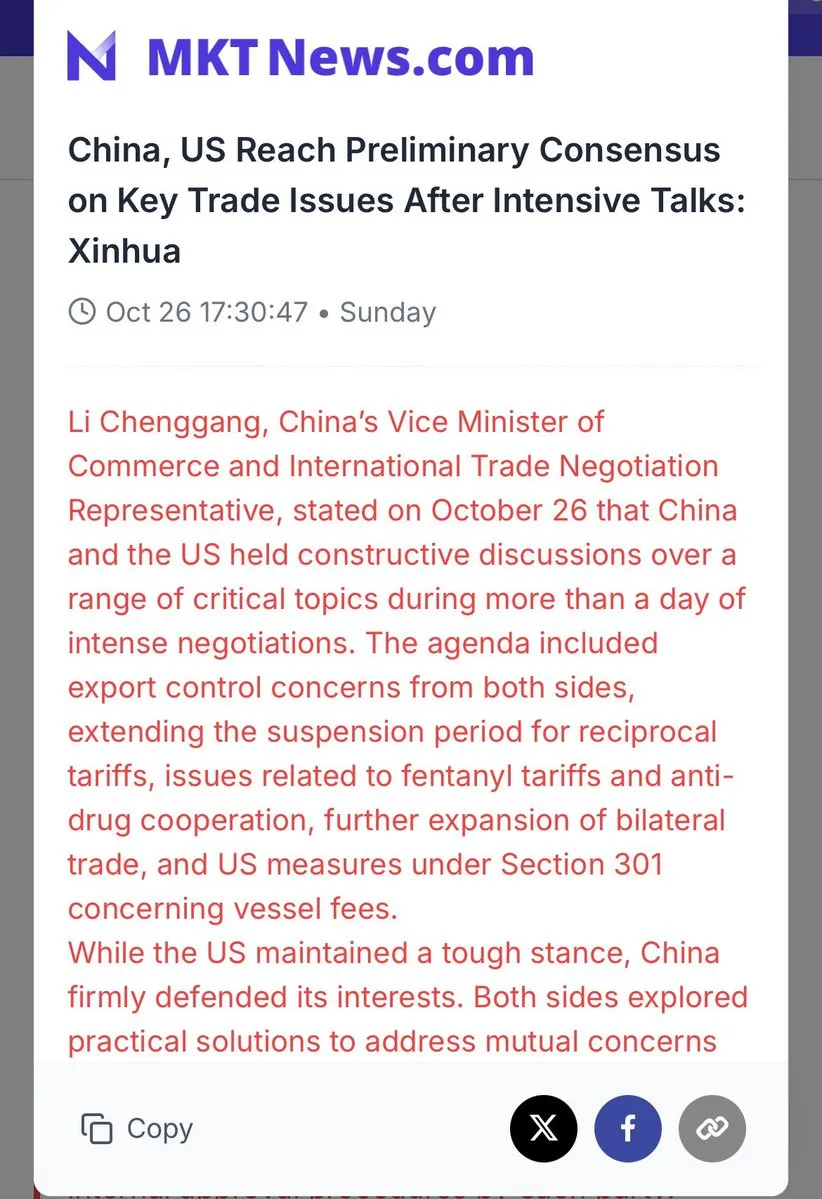The width and height of the screenshot is (822, 1199).
Task: Share the article on Facebook
Action: [x=628, y=1129]
